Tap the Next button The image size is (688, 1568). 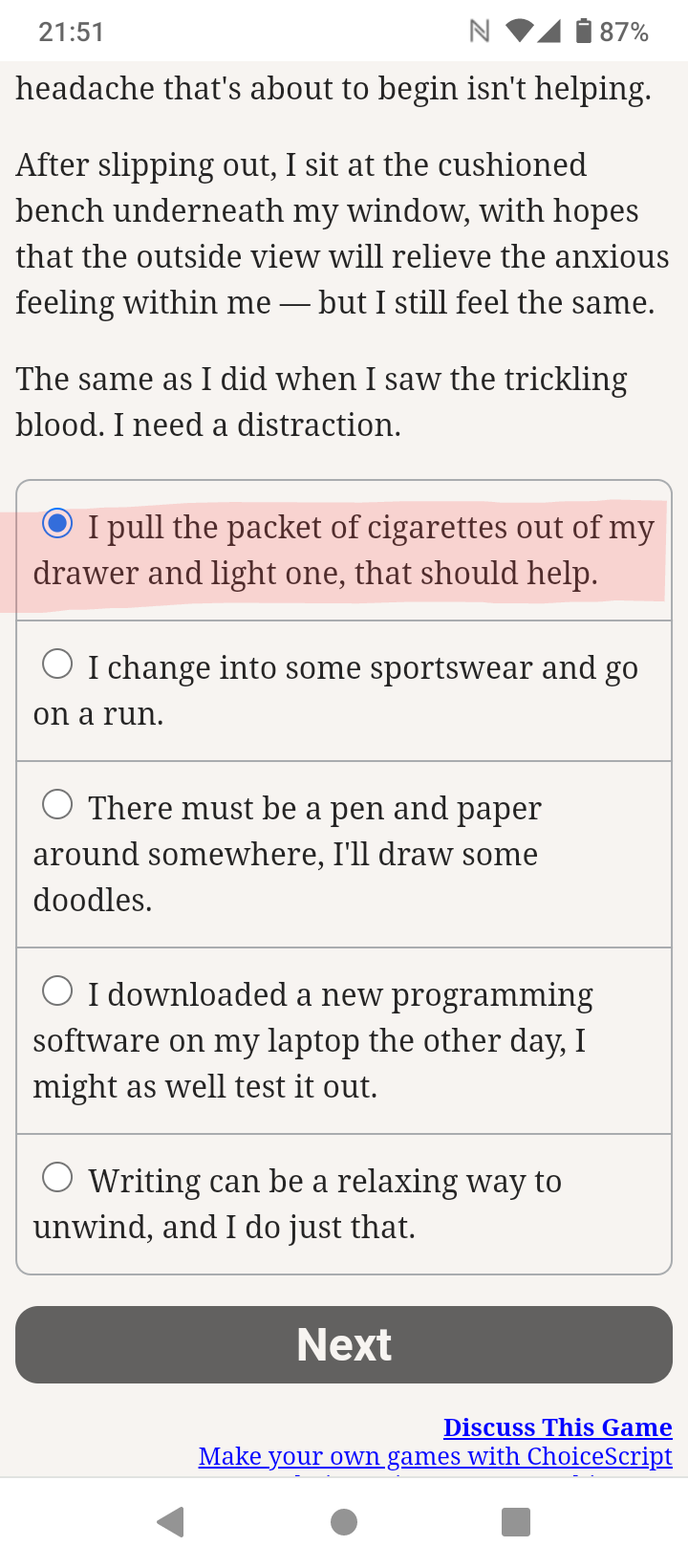[x=344, y=1344]
